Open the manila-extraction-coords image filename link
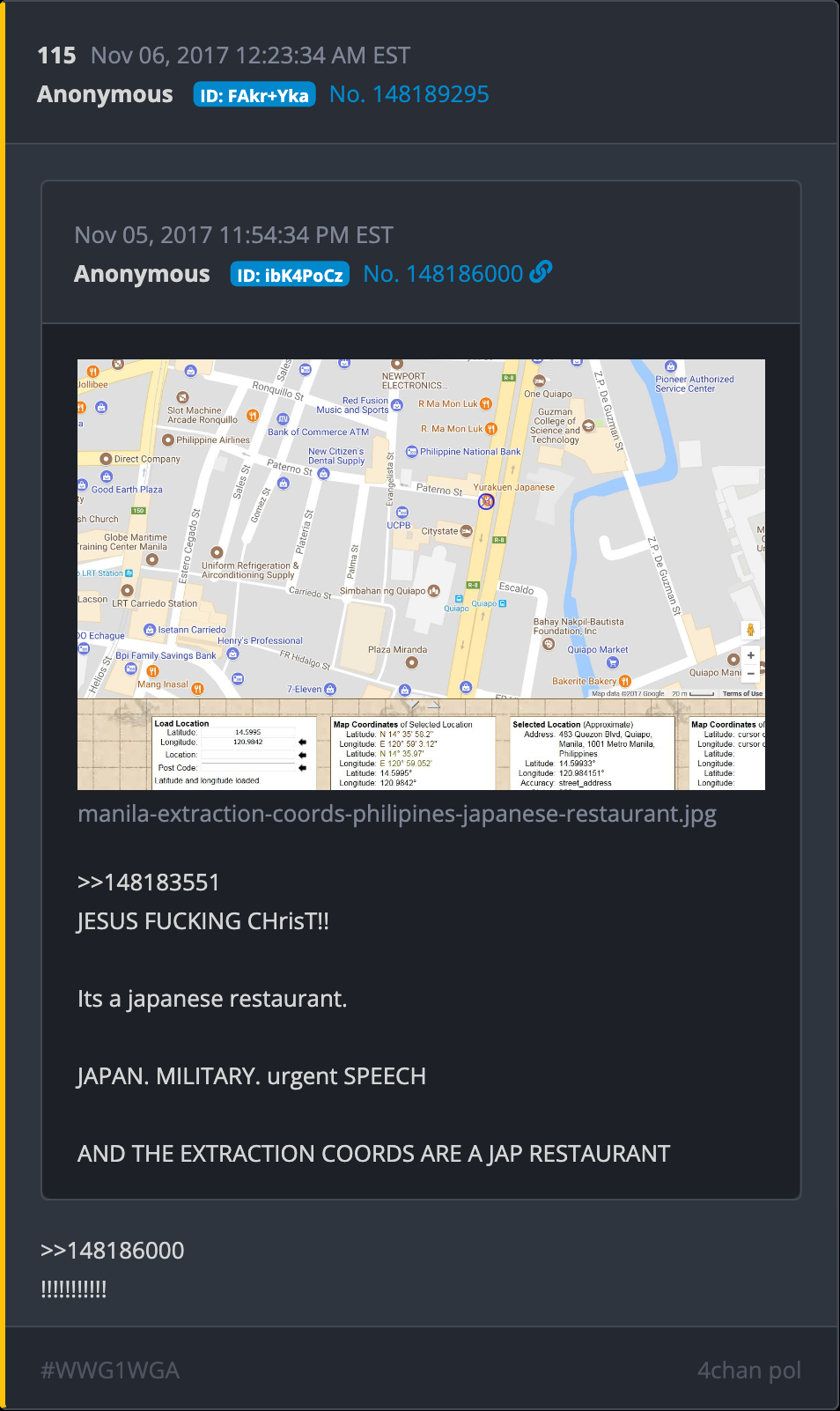Screen dimensions: 840x1411 click(x=397, y=814)
